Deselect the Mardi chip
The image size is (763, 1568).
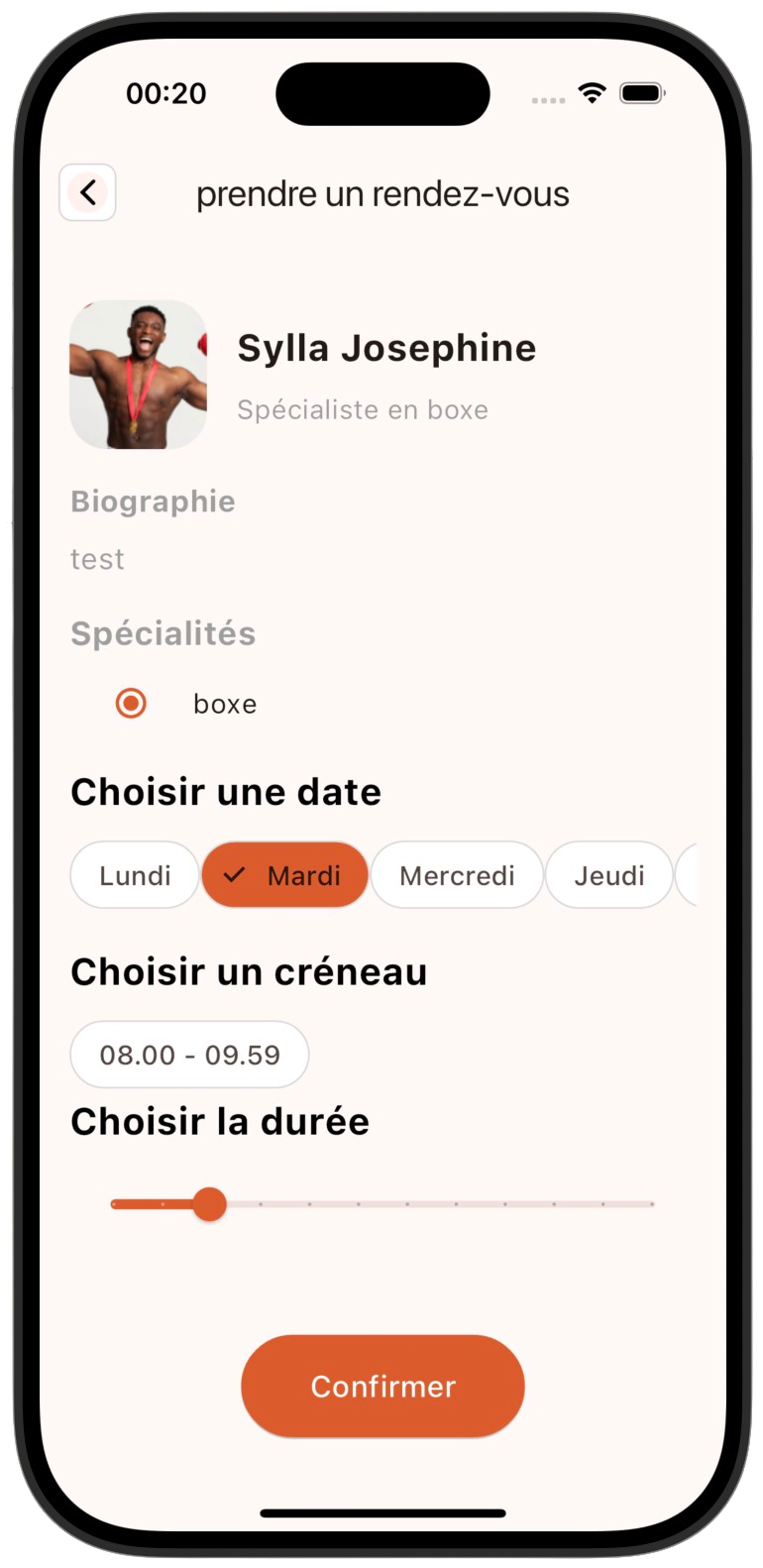point(284,875)
